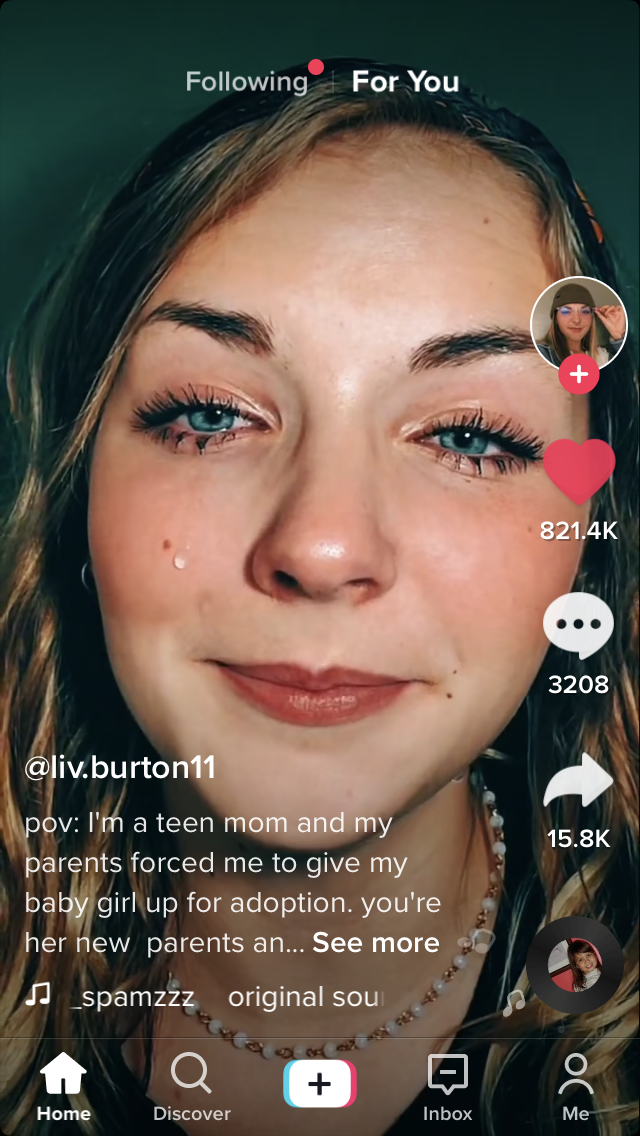Switch to the Following feed
Image resolution: width=640 pixels, height=1136 pixels.
tap(246, 82)
